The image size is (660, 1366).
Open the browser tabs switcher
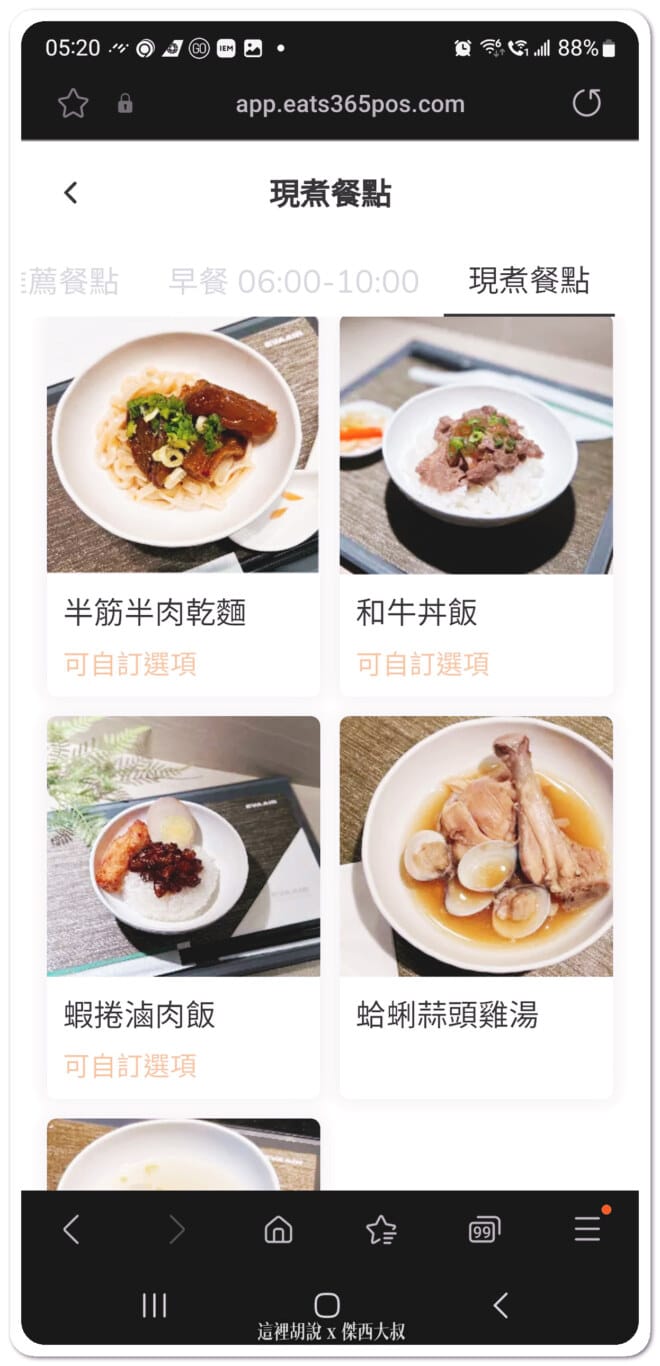coord(484,1230)
